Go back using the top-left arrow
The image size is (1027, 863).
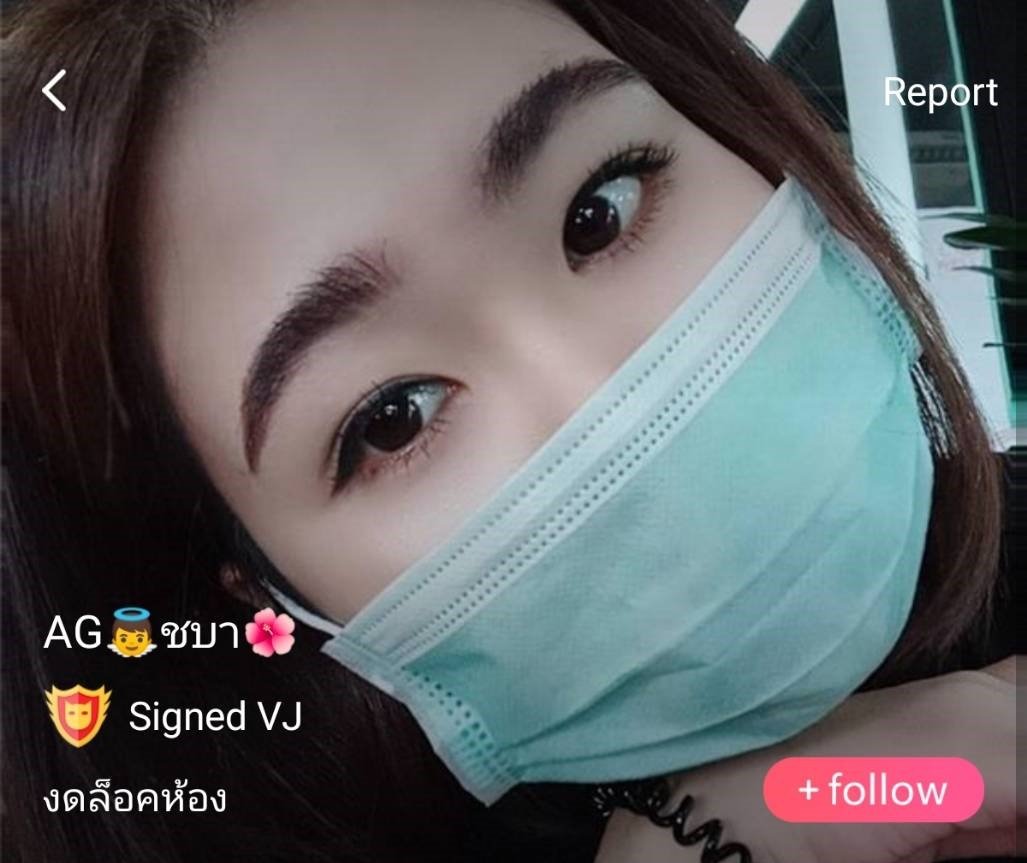(54, 91)
